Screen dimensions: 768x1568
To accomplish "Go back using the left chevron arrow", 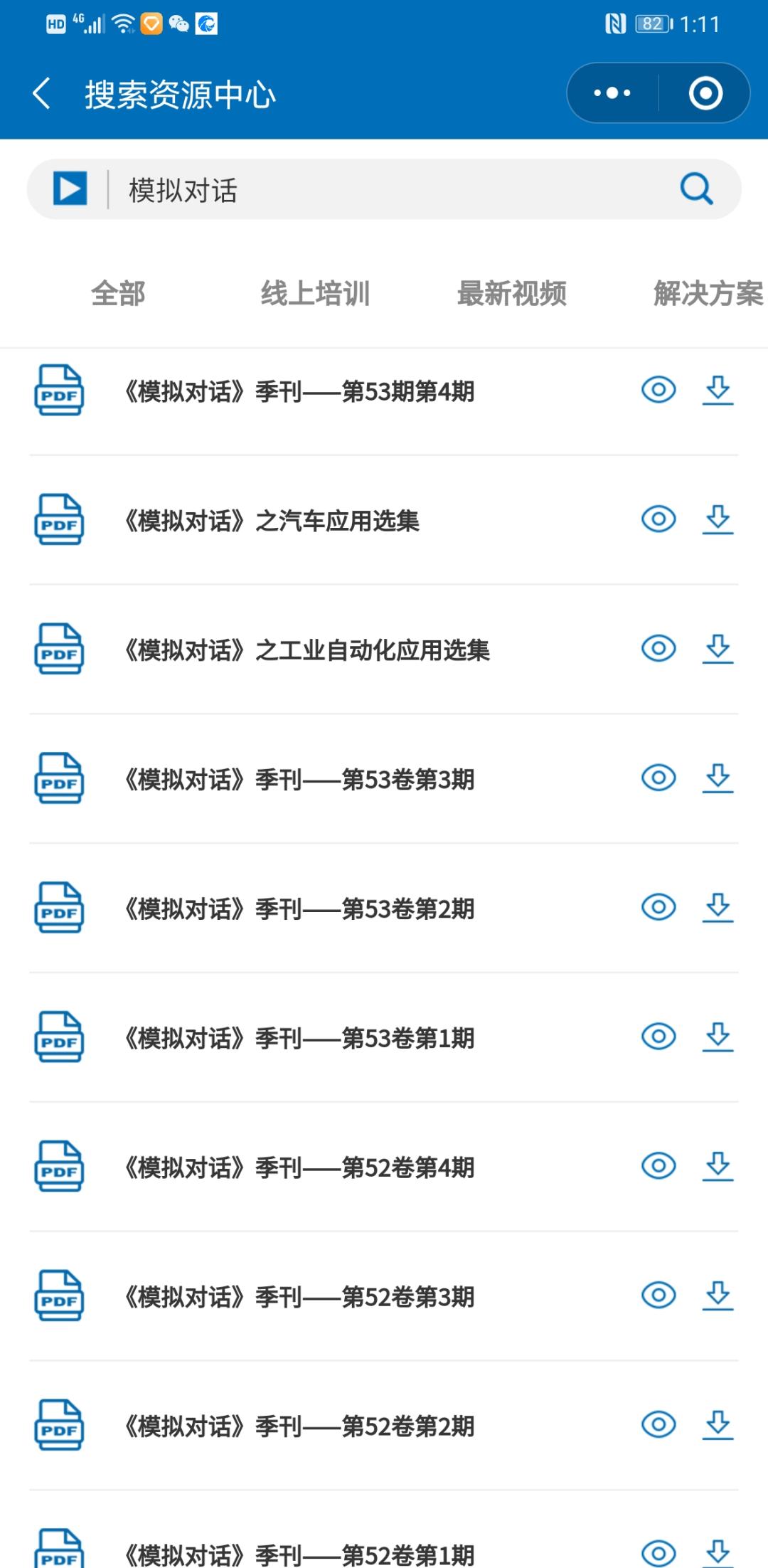I will tap(41, 92).
